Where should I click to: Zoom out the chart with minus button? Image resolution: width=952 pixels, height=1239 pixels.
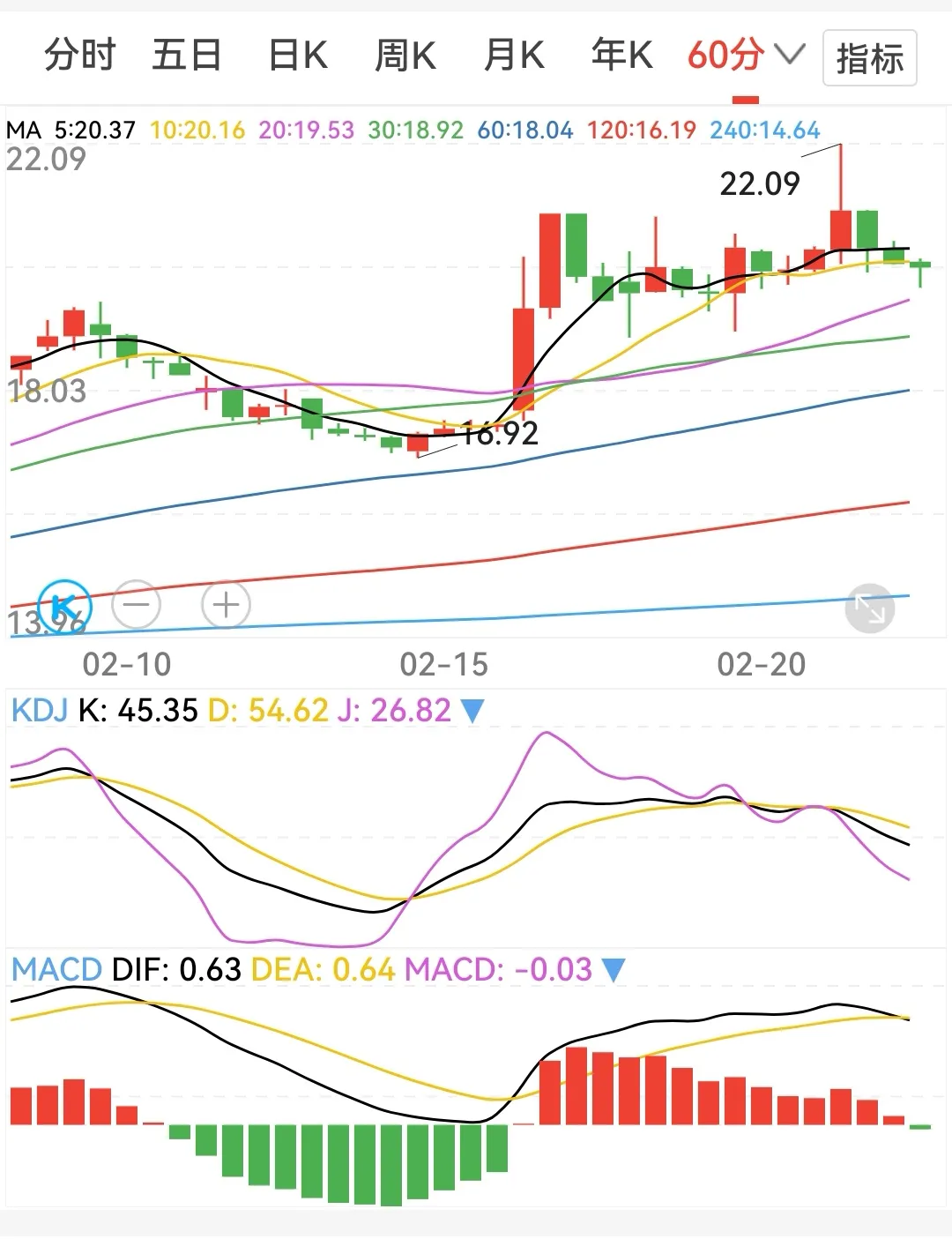pos(137,605)
